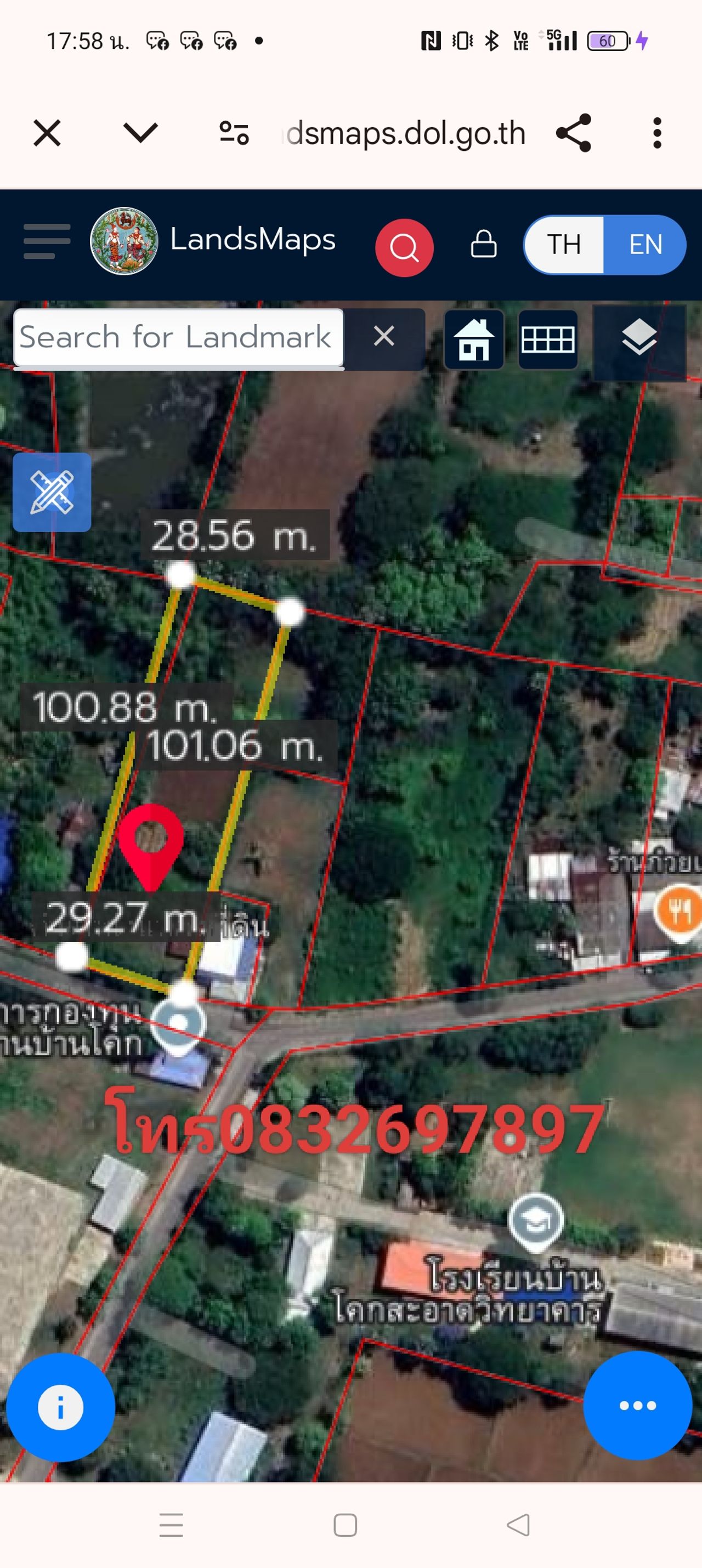Share the current page

(x=574, y=133)
